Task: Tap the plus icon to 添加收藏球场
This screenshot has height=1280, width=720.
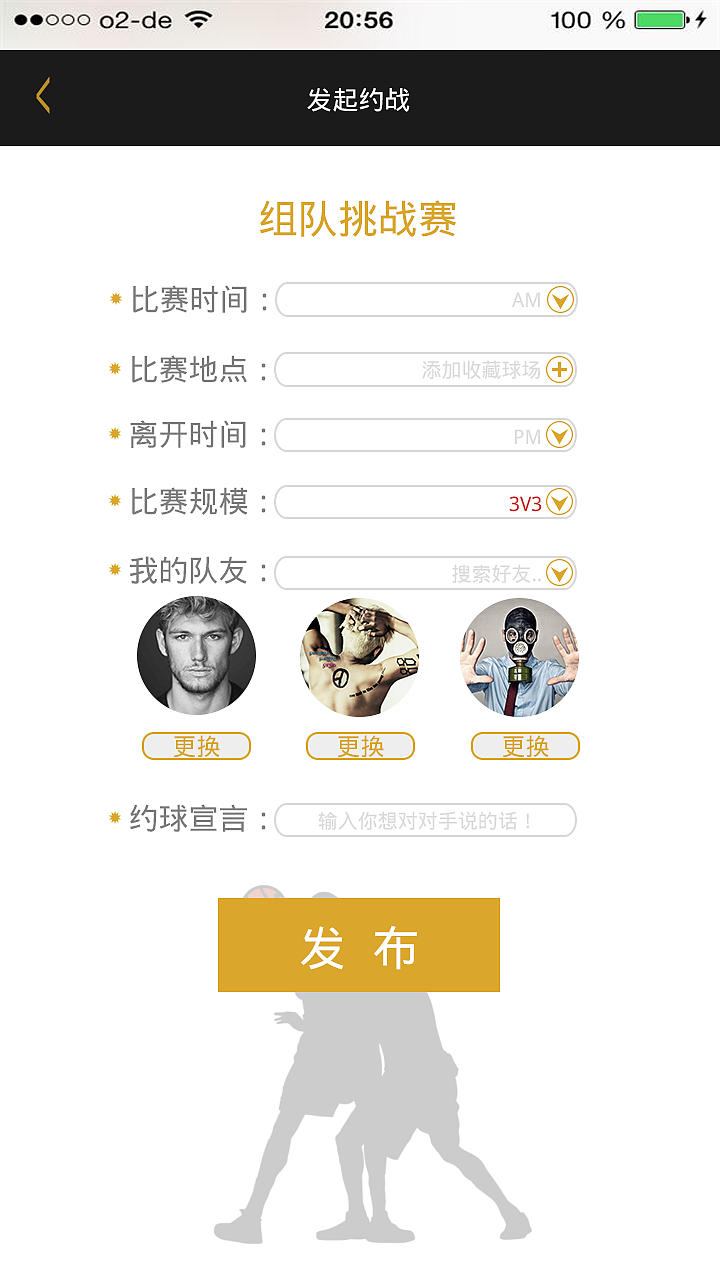Action: click(561, 370)
